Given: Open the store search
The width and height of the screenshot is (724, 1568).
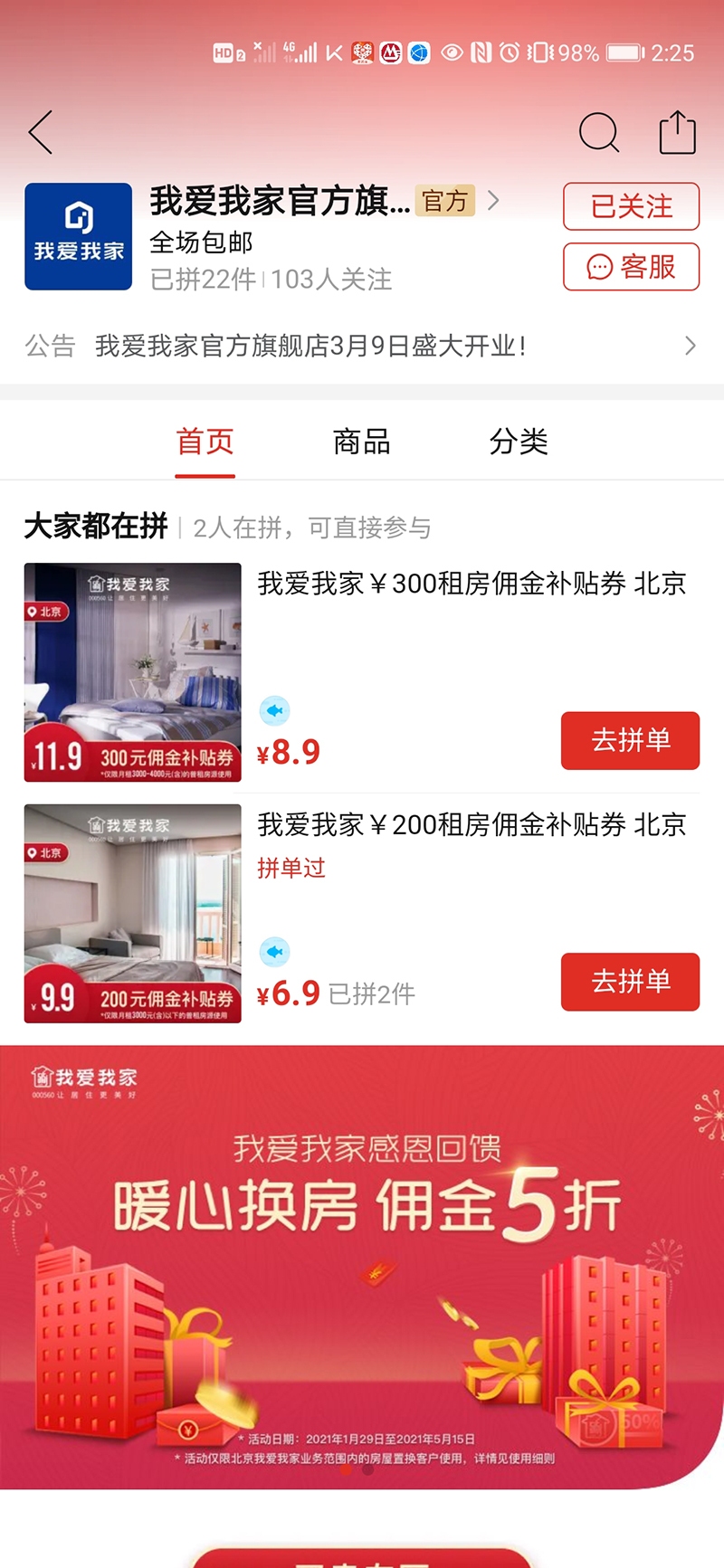Looking at the screenshot, I should (598, 133).
